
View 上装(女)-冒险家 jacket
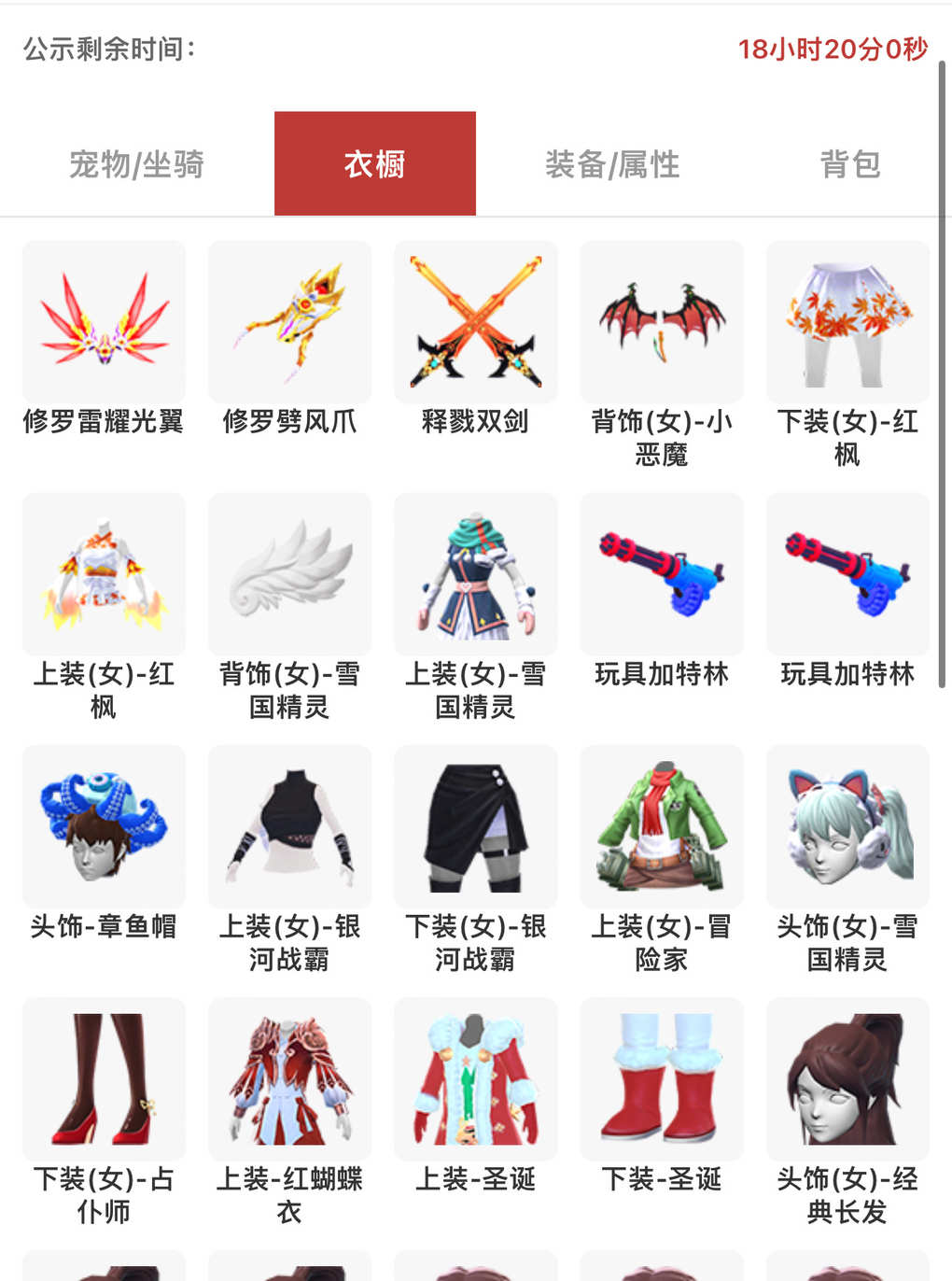point(661,827)
